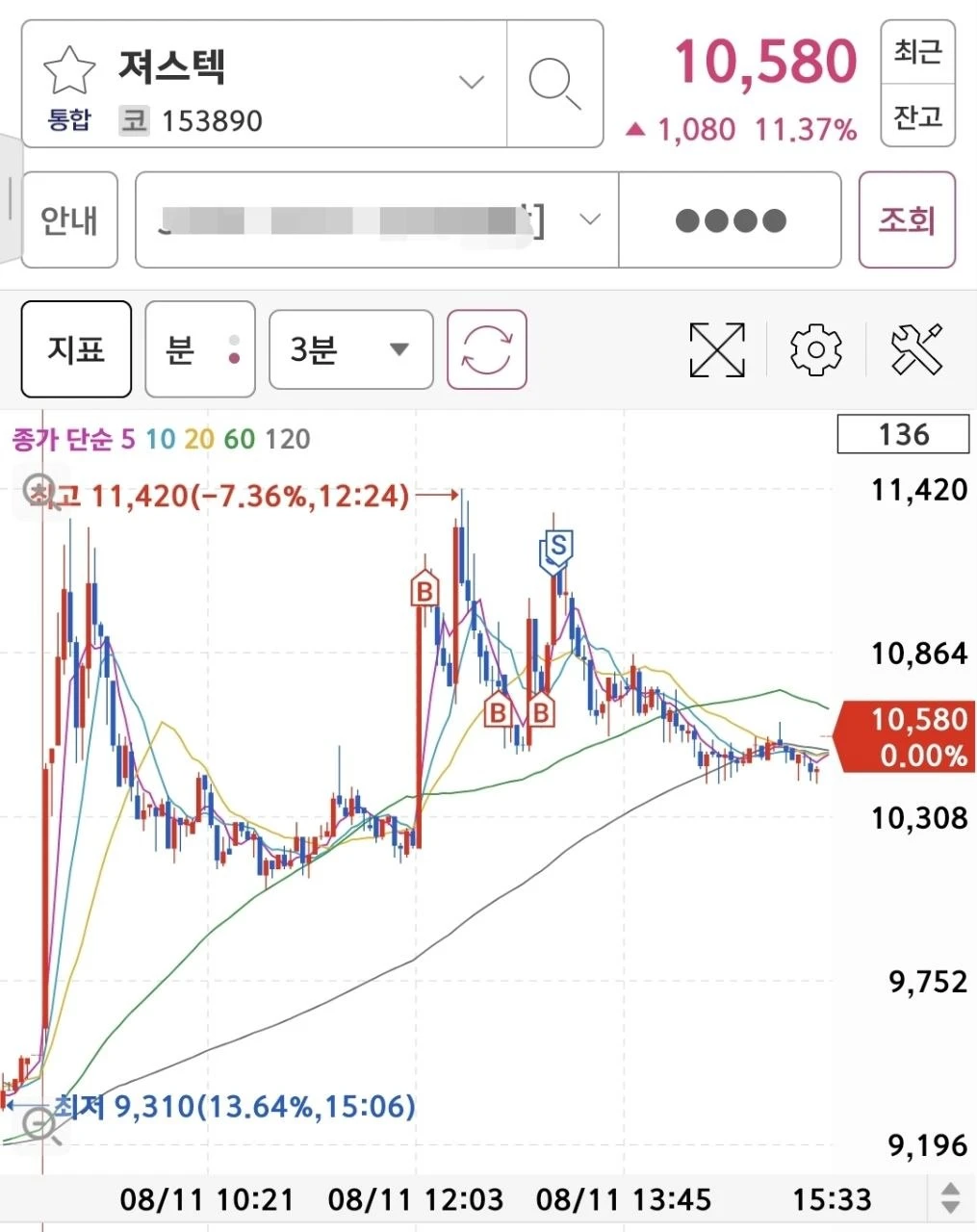Tap the 136 candle count box

coord(903,434)
